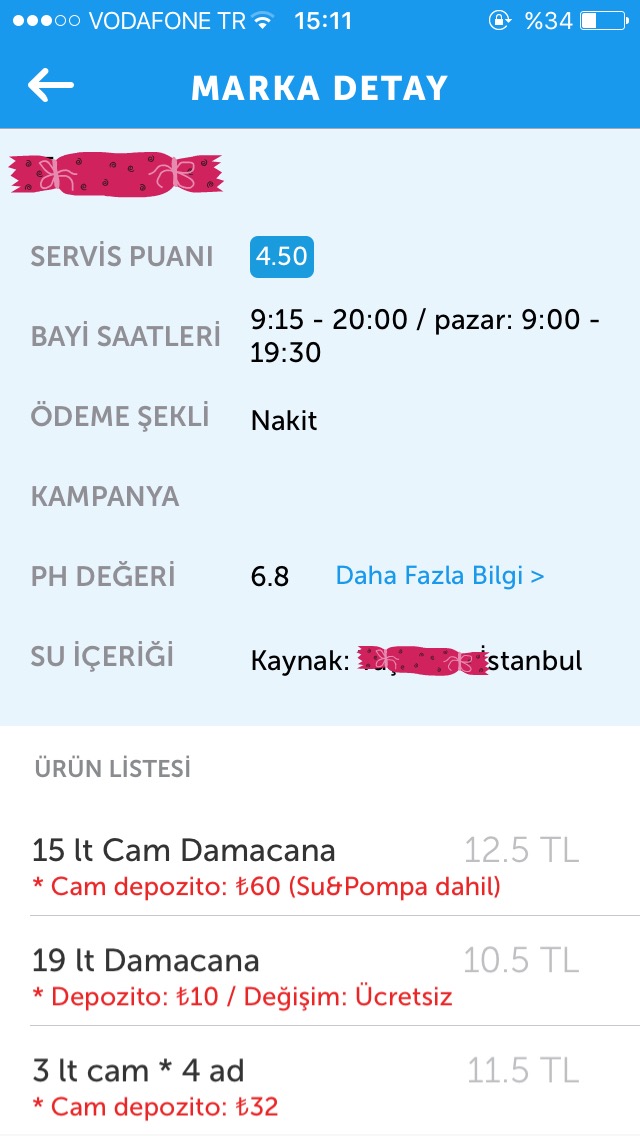Go back using the arrow icon
640x1136 pixels.
[x=50, y=86]
